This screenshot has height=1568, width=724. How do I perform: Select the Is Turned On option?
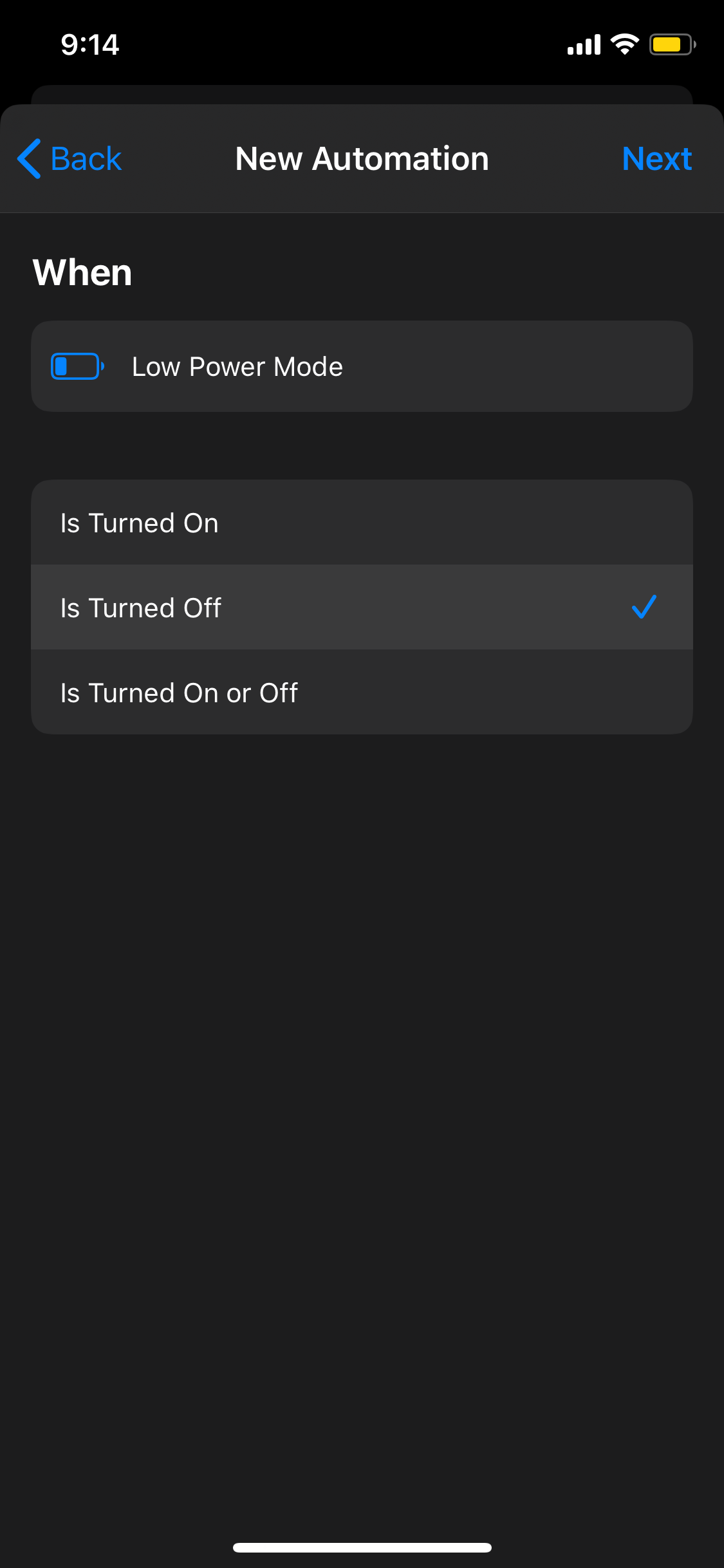pos(362,523)
